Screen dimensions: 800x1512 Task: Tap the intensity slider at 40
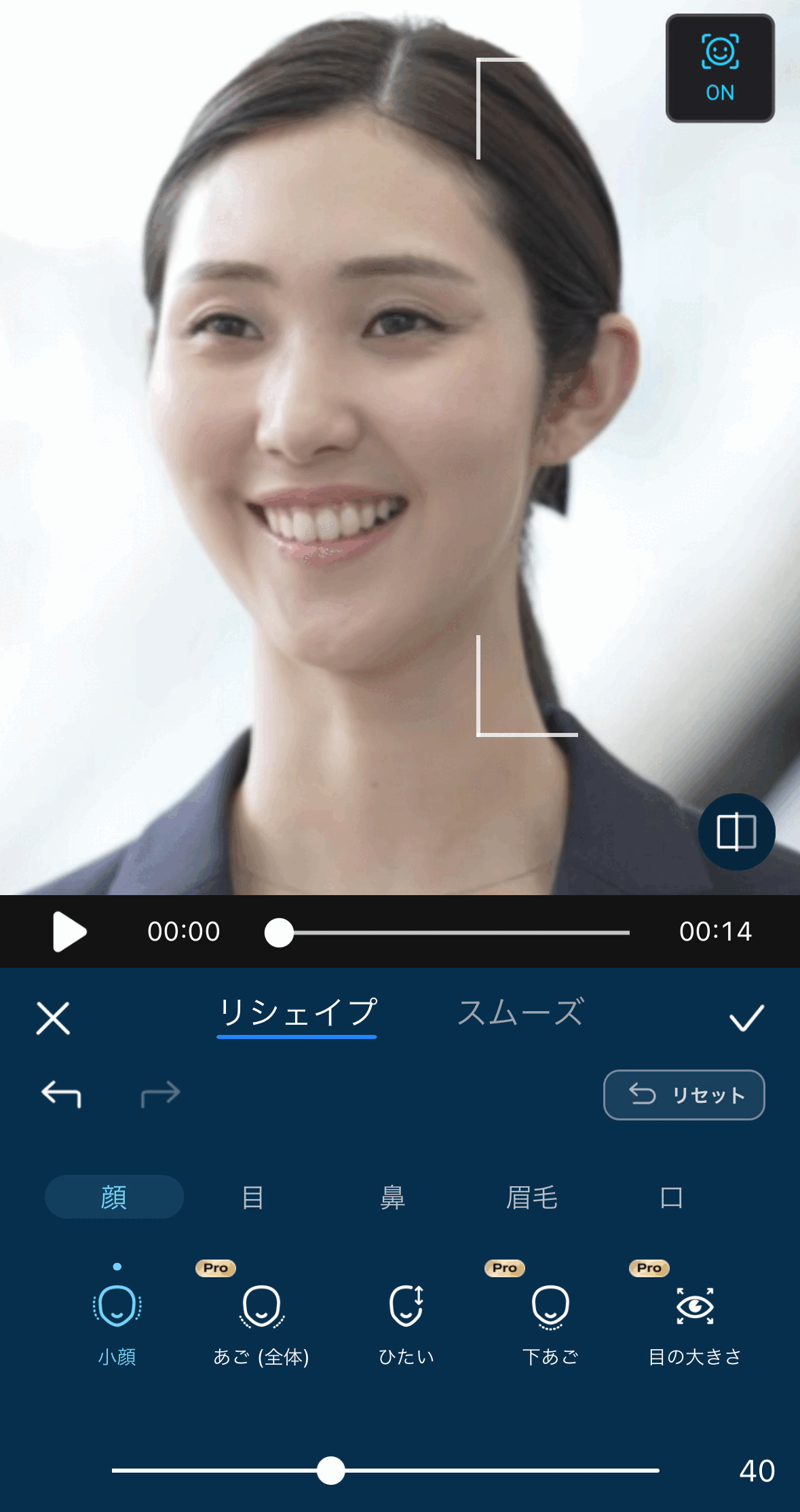(x=331, y=1471)
